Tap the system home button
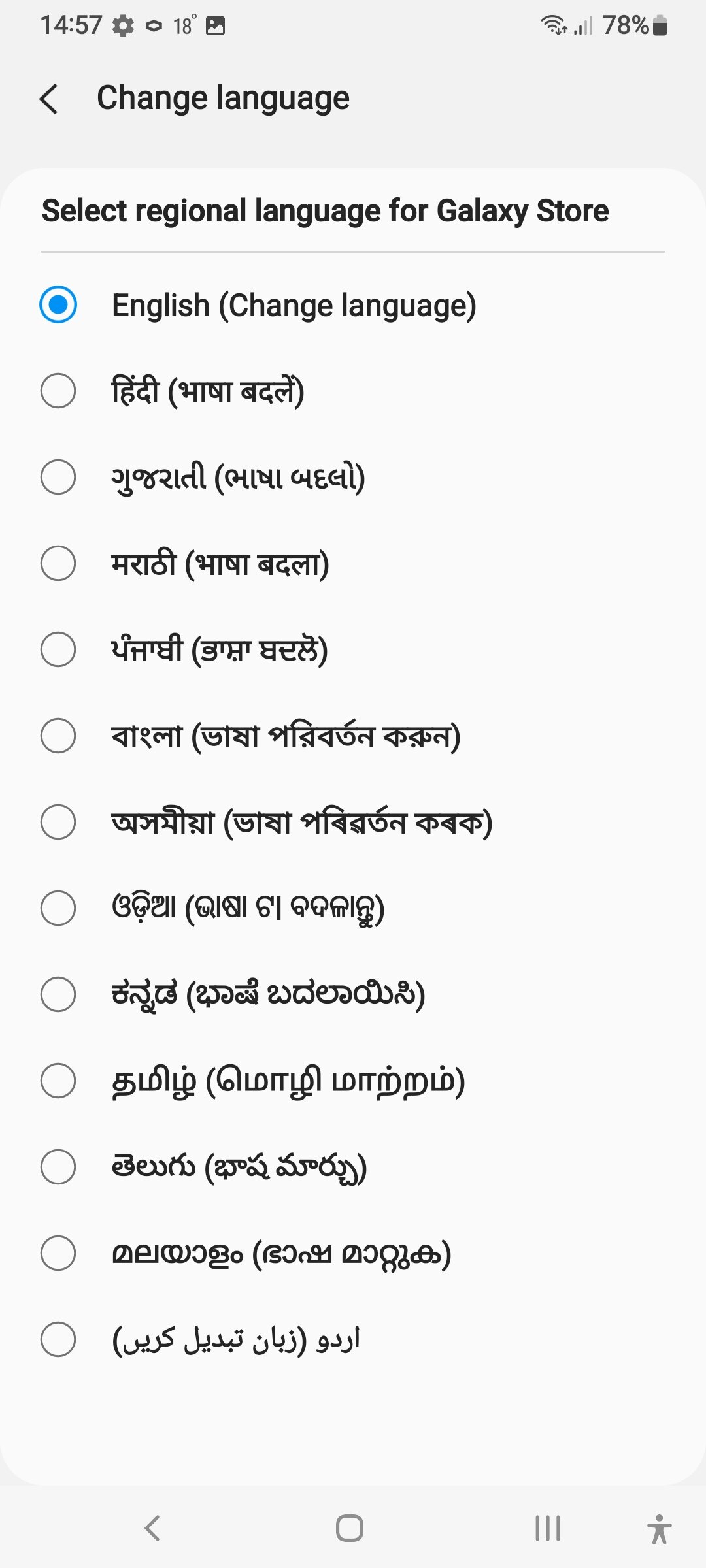The height and width of the screenshot is (1568, 706). coord(350,1528)
